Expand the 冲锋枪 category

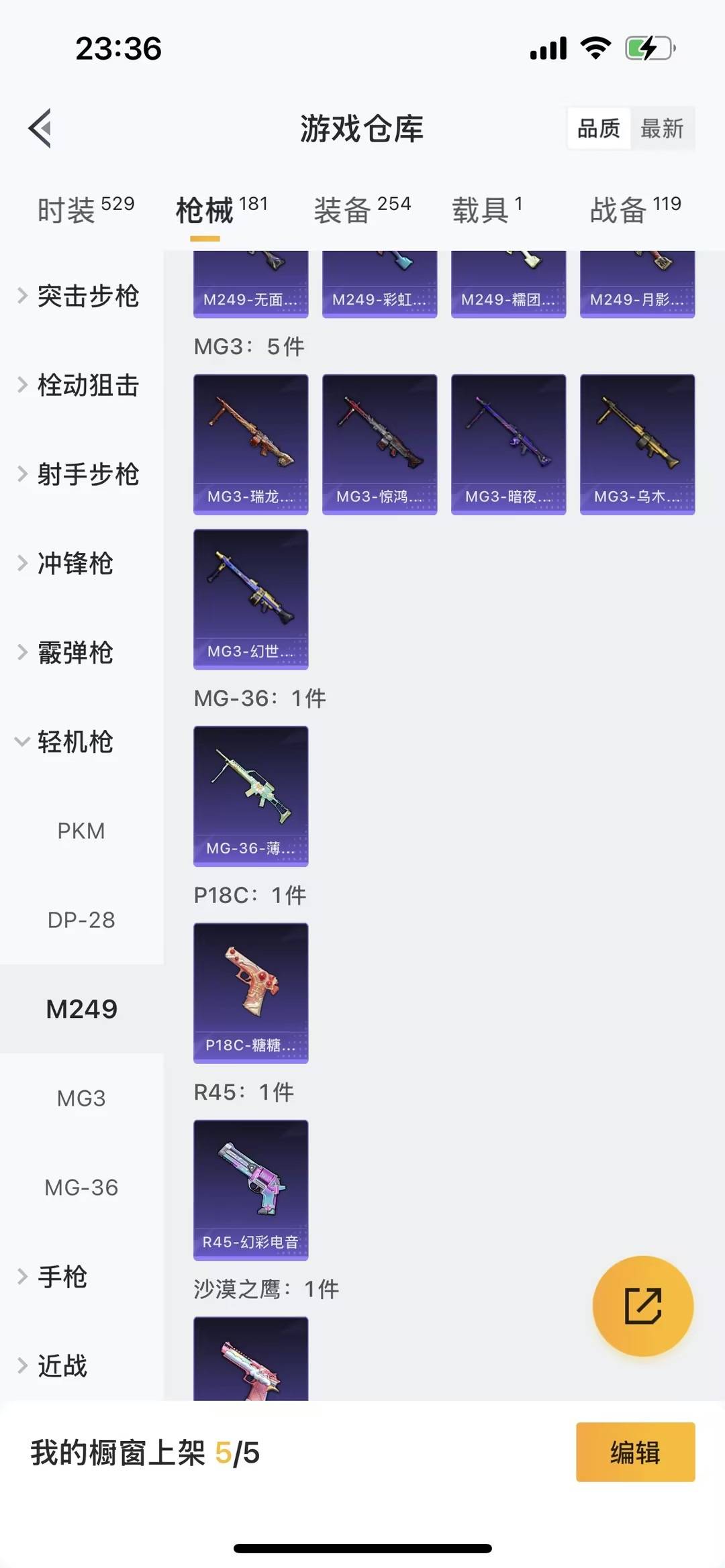75,564
